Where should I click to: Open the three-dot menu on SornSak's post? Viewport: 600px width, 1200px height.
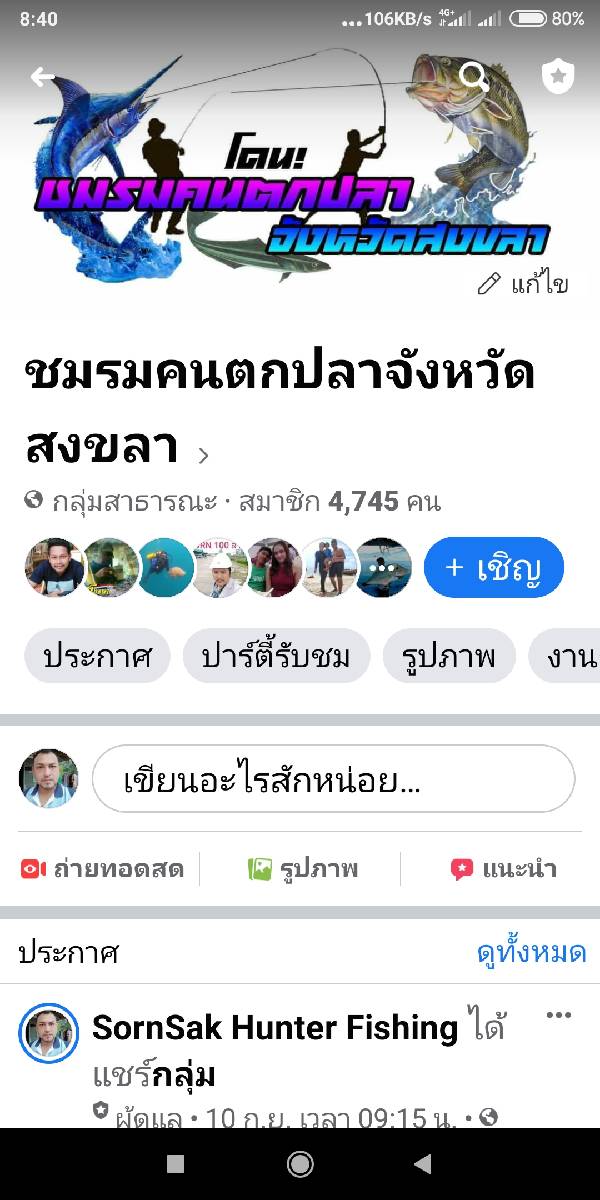click(558, 1015)
